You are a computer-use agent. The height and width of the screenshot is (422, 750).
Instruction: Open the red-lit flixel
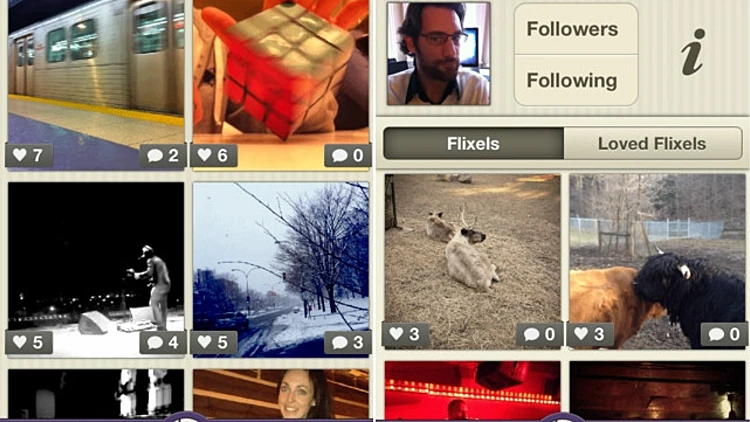[x=472, y=392]
